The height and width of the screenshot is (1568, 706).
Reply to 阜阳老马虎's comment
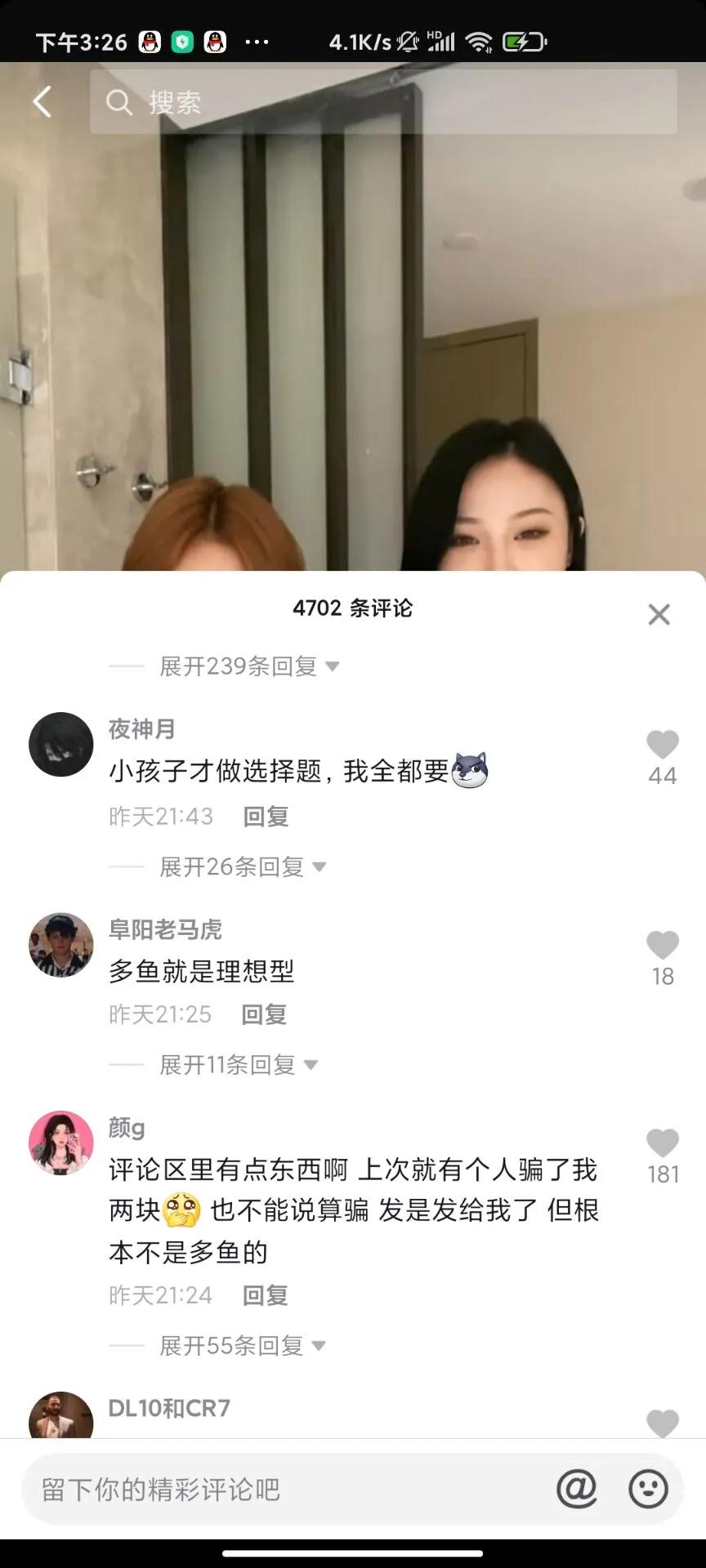[264, 1014]
